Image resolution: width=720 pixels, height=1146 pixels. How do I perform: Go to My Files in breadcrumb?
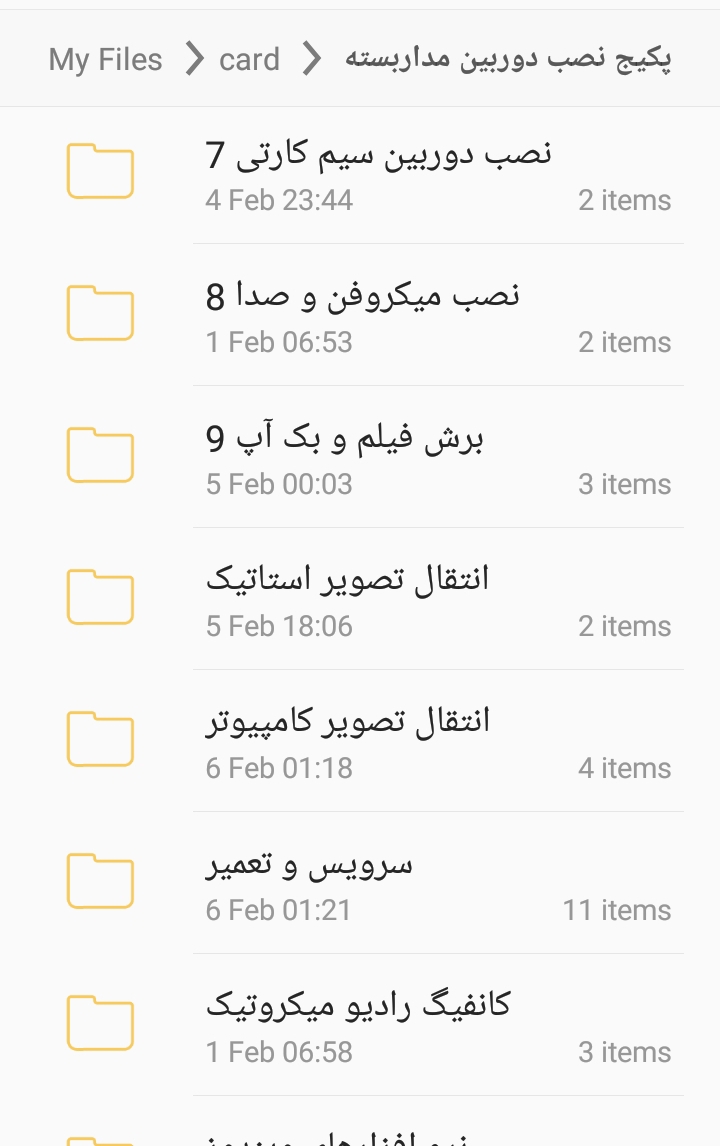coord(105,60)
